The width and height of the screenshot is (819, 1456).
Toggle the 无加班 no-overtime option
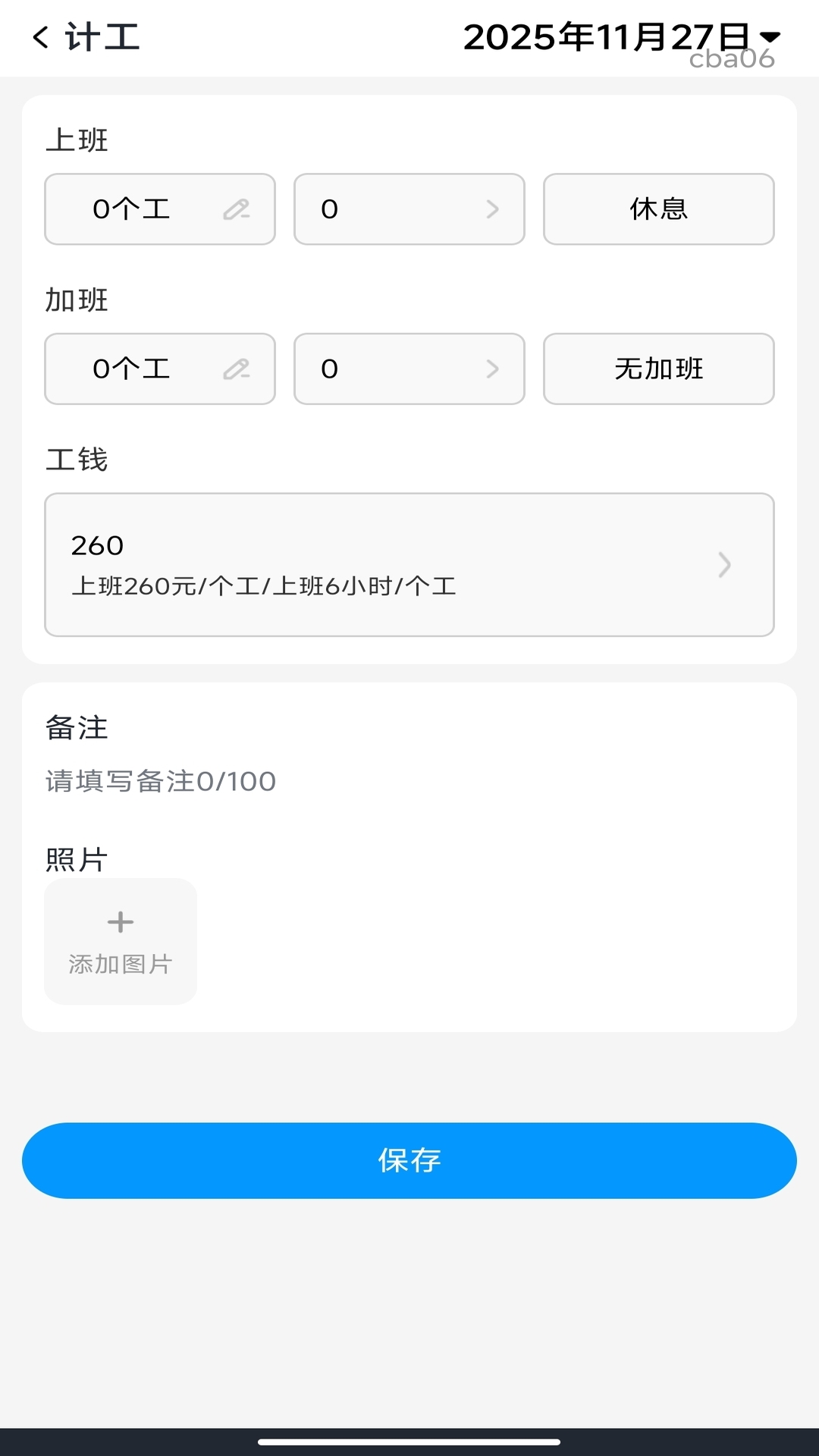658,369
